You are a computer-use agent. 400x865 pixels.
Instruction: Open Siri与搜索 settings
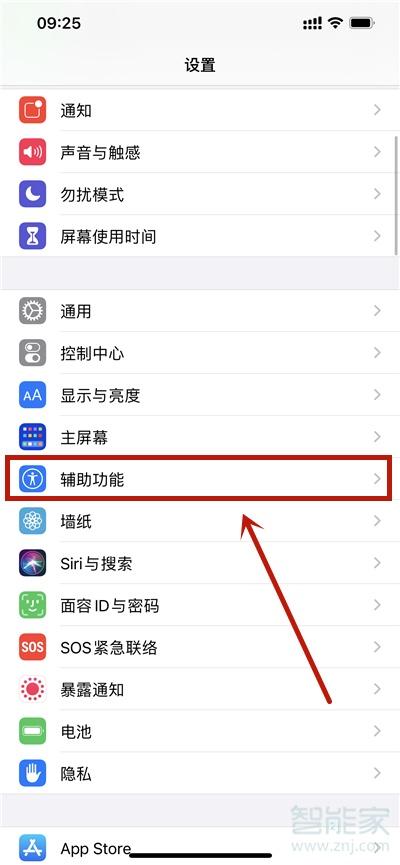(200, 563)
